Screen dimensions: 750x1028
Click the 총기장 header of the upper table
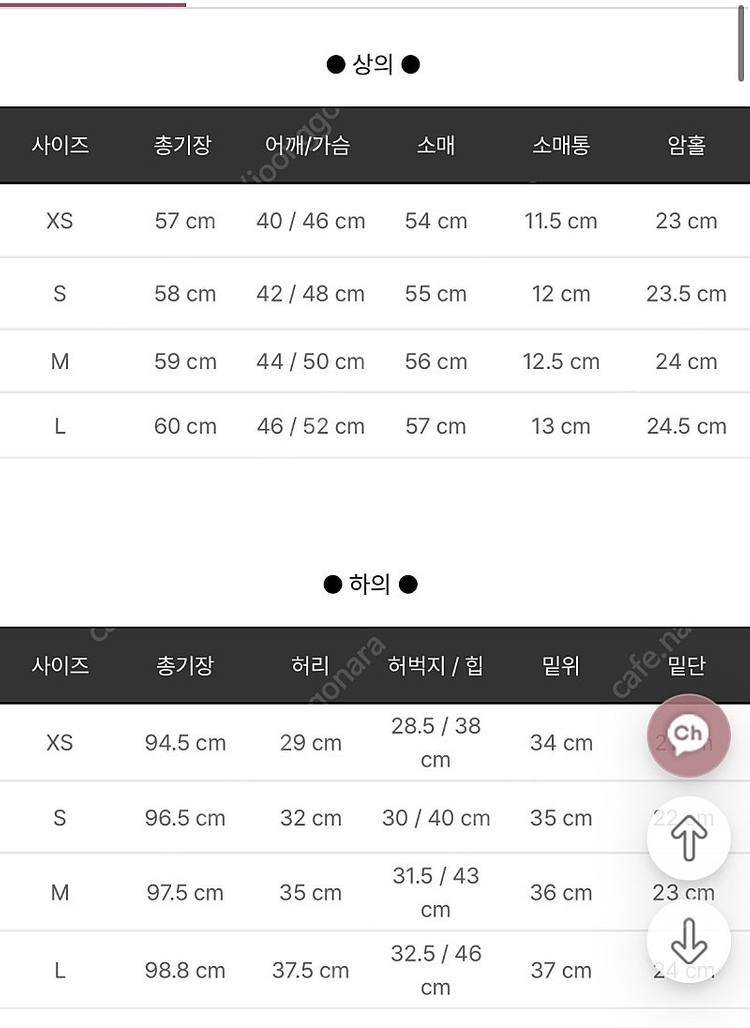(183, 144)
